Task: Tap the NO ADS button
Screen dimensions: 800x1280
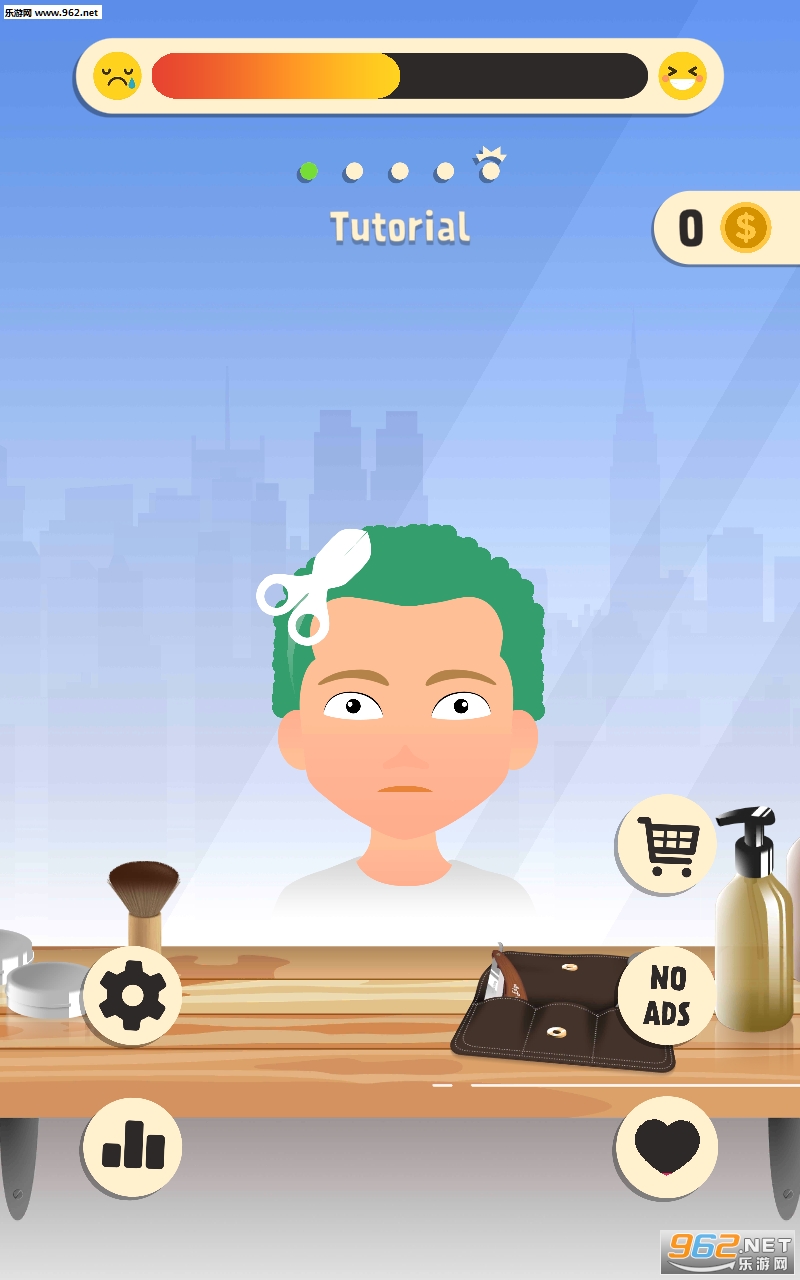Action: 667,996
